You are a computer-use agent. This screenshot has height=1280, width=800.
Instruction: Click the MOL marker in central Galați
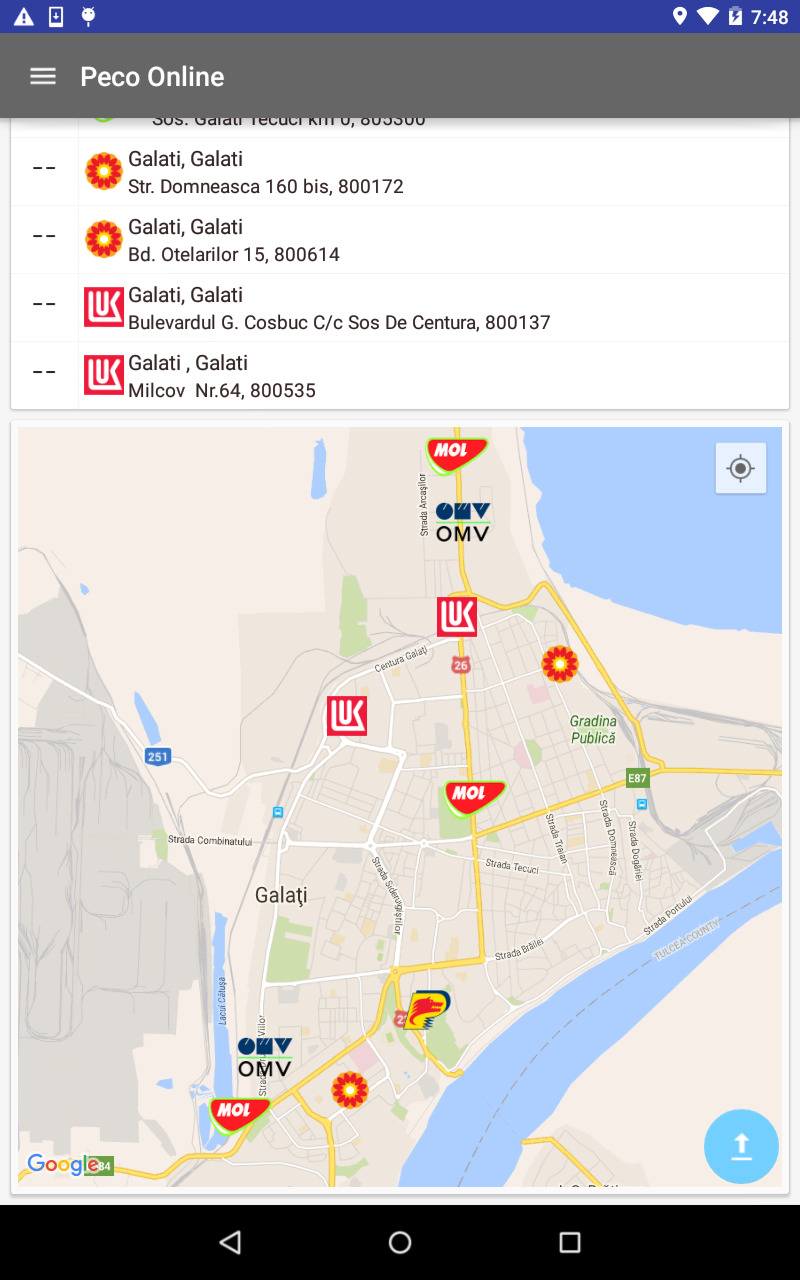473,796
